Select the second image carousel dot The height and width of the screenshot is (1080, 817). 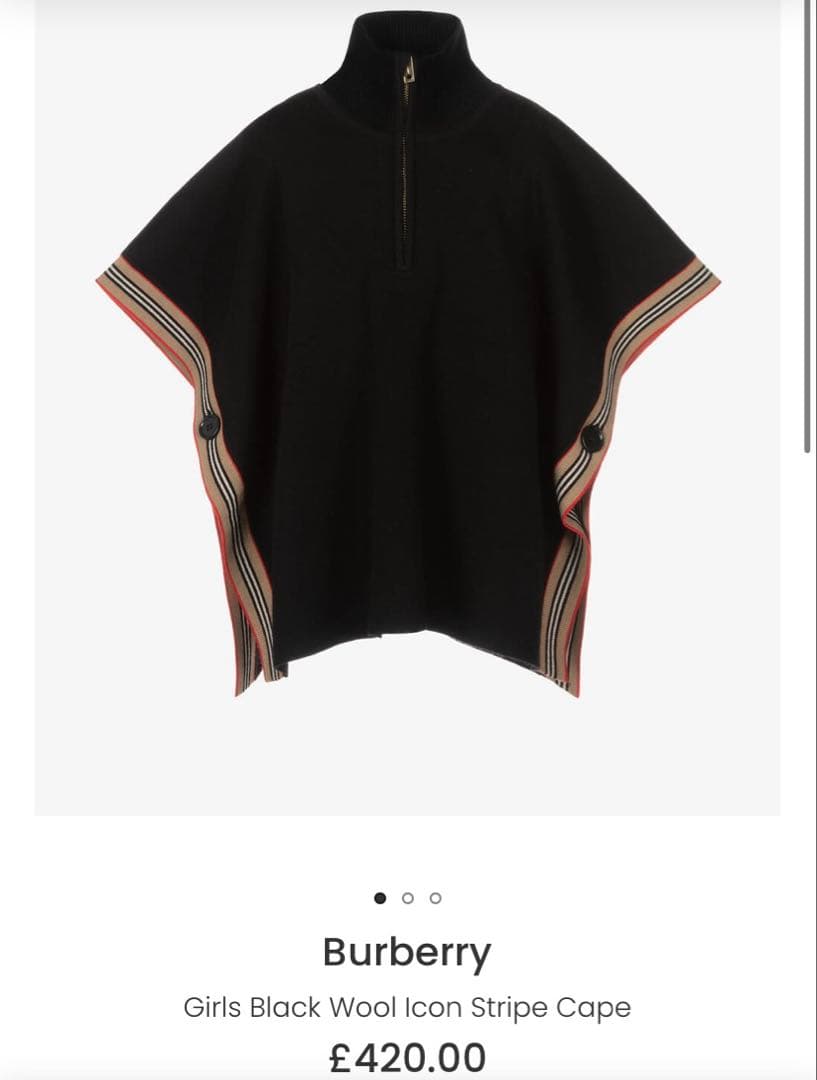pos(407,898)
